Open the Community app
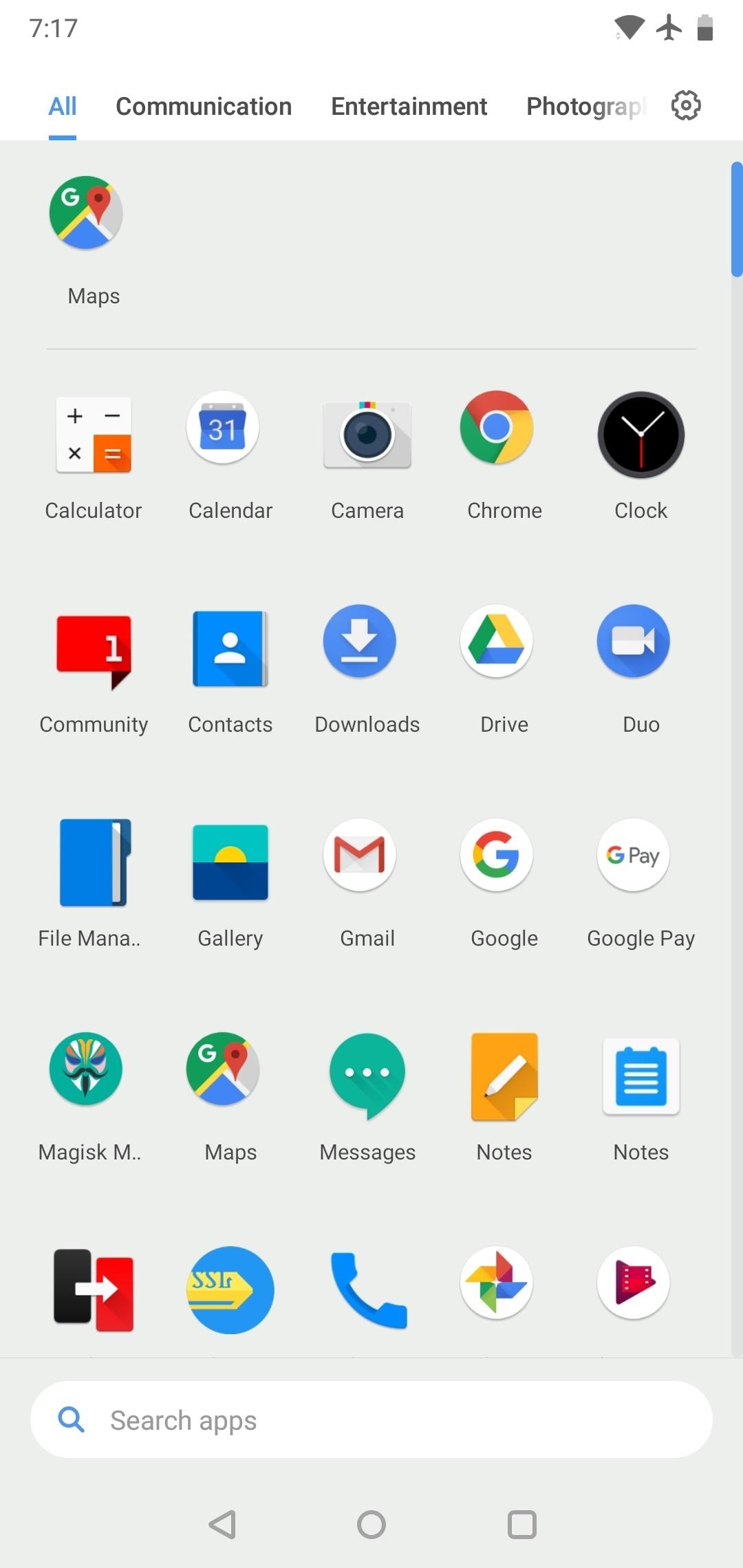Screen dimensions: 743x1568 [x=94, y=650]
